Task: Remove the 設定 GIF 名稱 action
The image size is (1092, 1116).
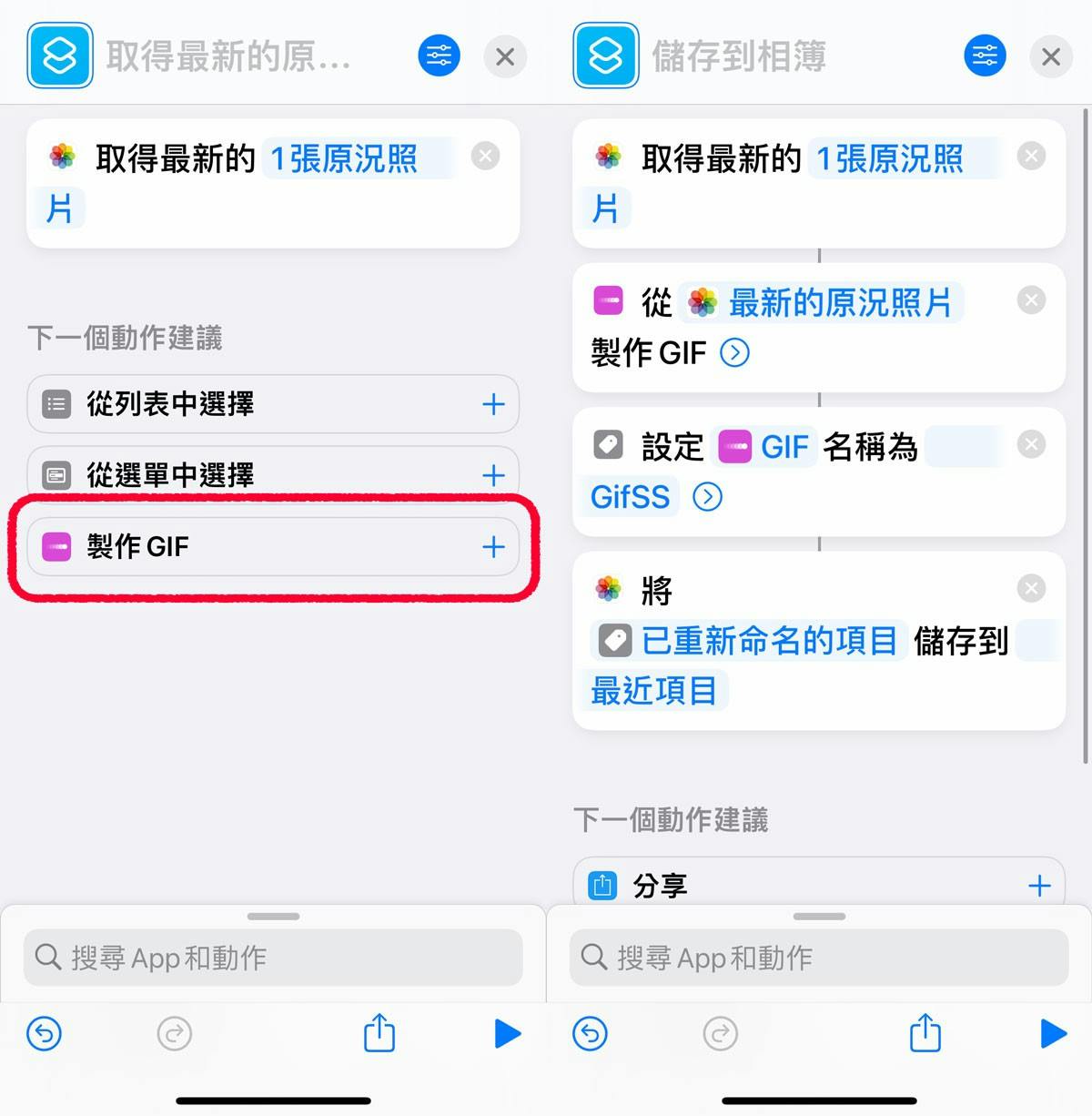Action: [1031, 444]
